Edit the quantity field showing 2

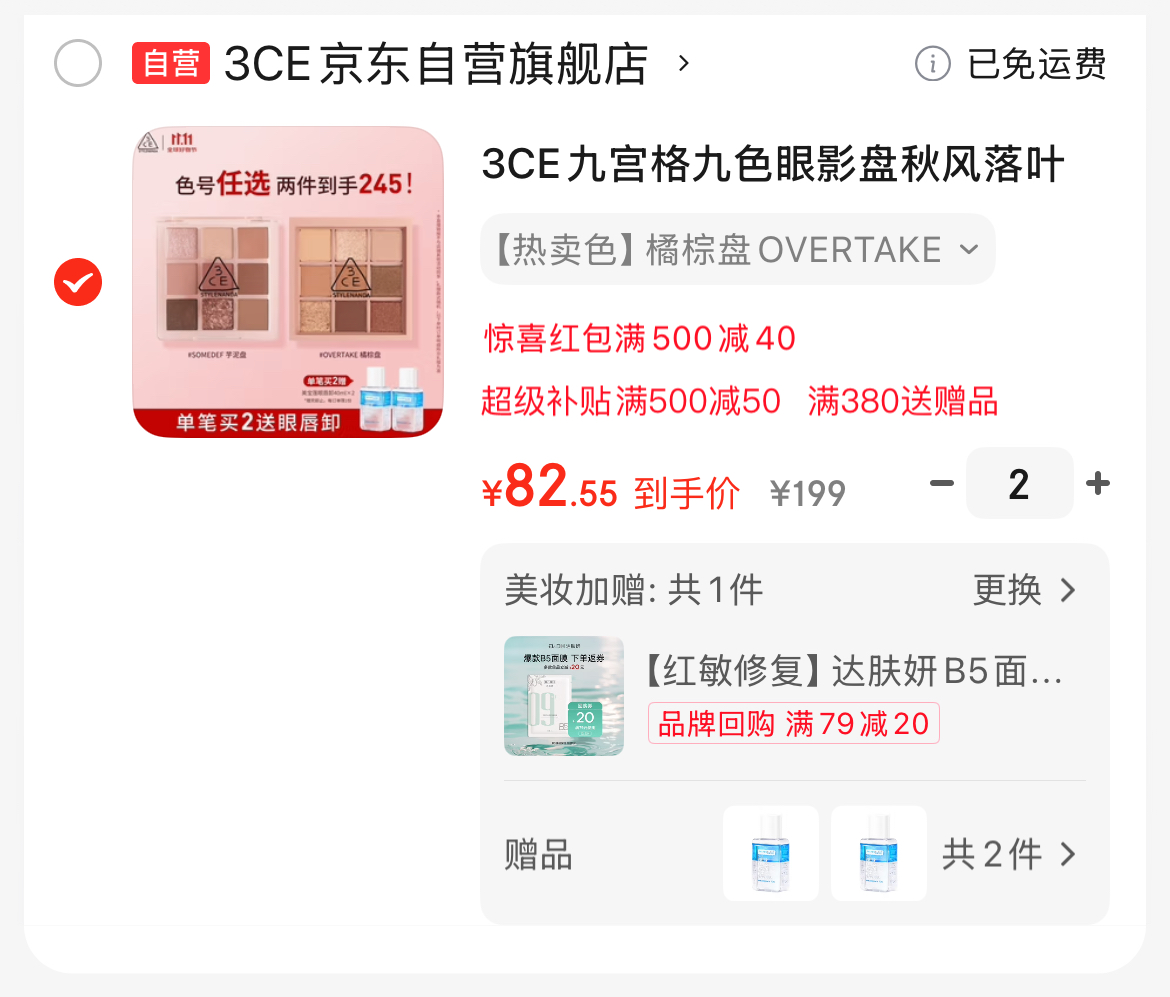[1019, 484]
